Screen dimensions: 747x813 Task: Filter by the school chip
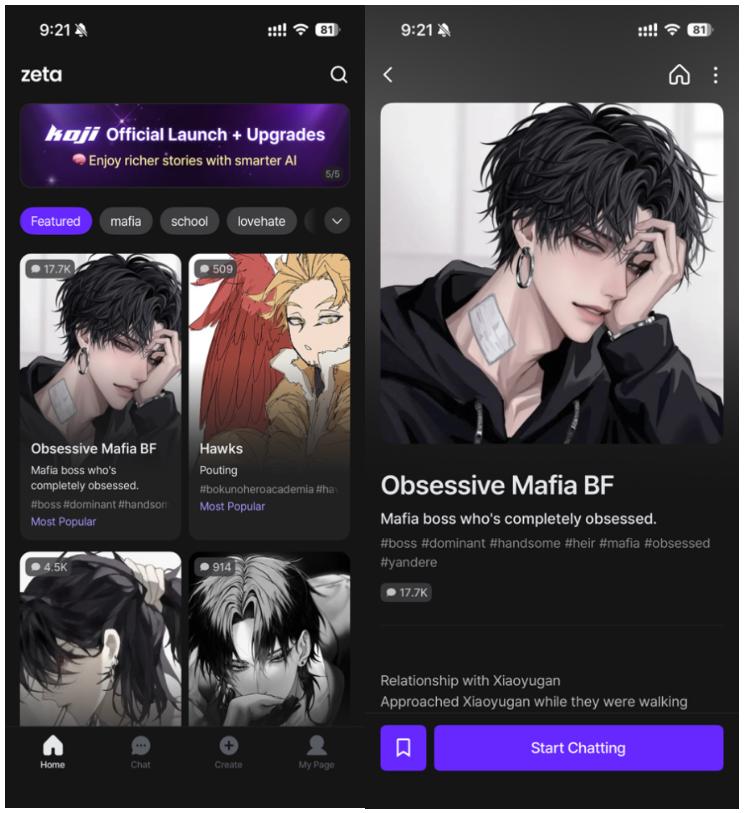pos(189,221)
